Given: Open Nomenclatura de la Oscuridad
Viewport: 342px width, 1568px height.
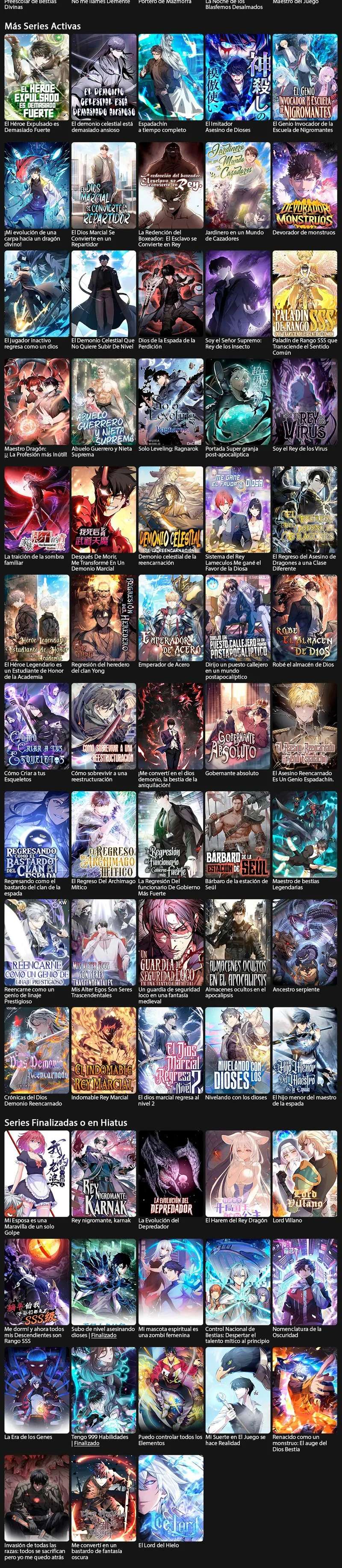Looking at the screenshot, I should coord(305,1281).
